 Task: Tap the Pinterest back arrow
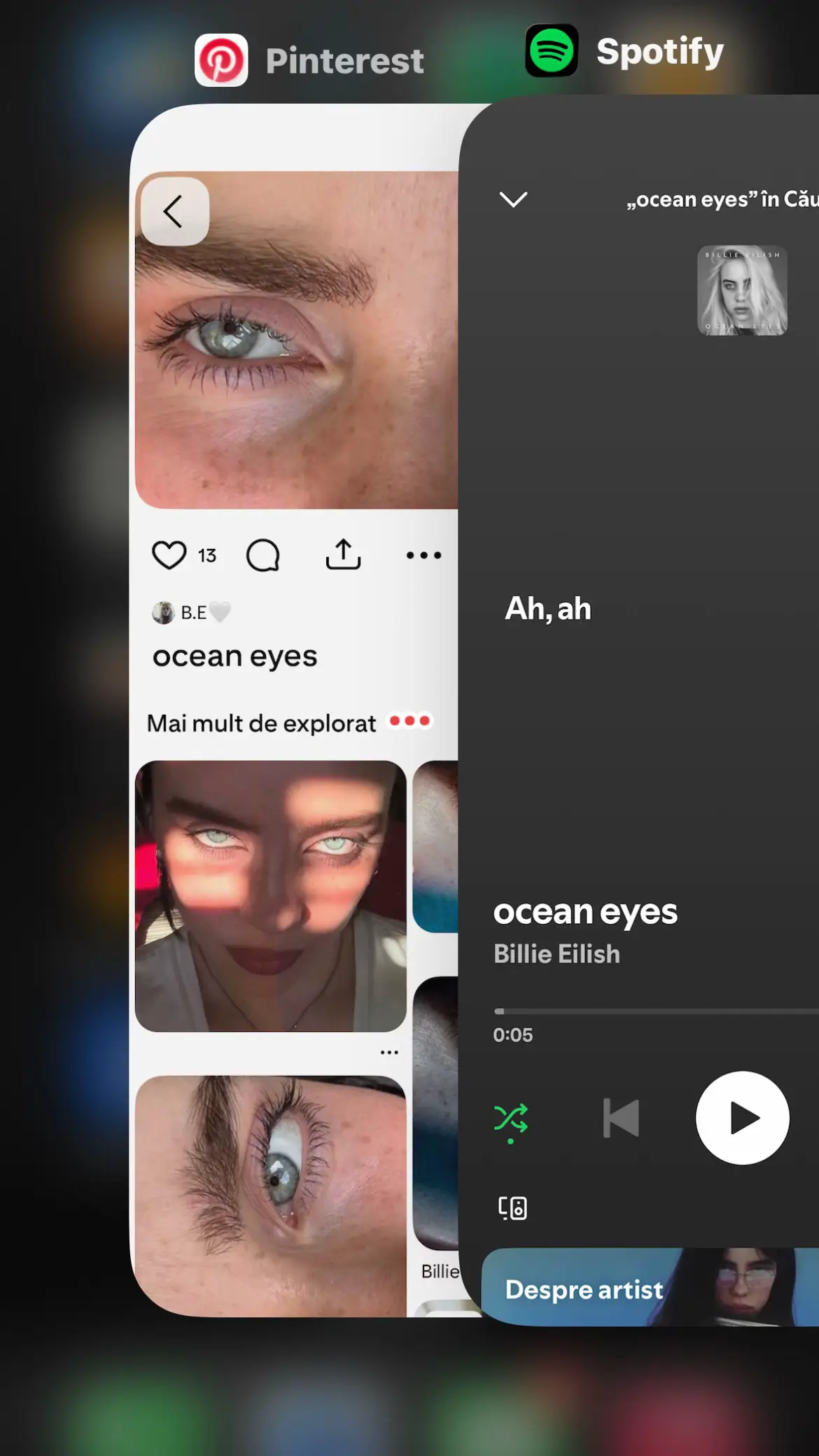point(174,211)
